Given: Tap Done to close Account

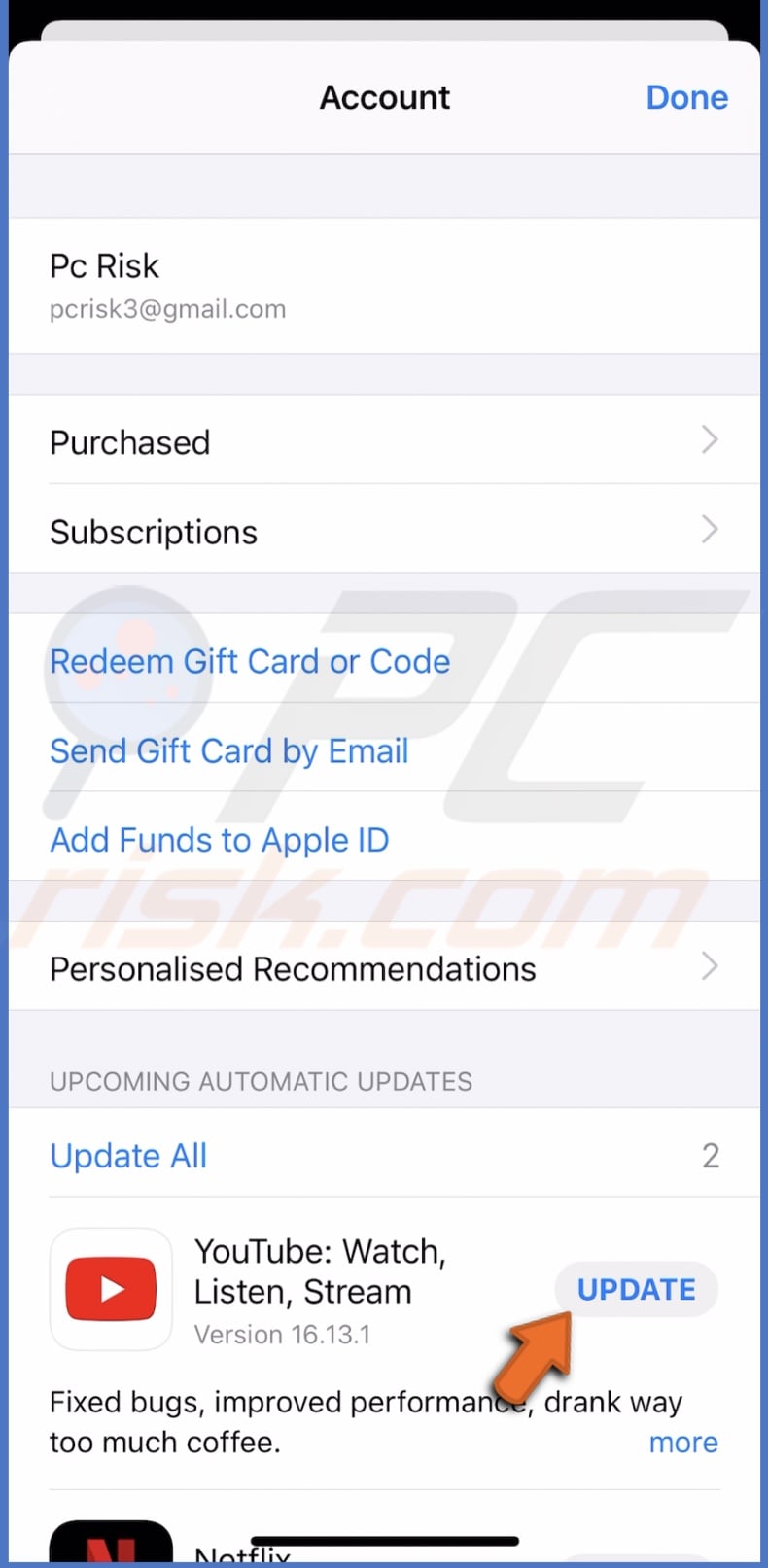Looking at the screenshot, I should [686, 97].
